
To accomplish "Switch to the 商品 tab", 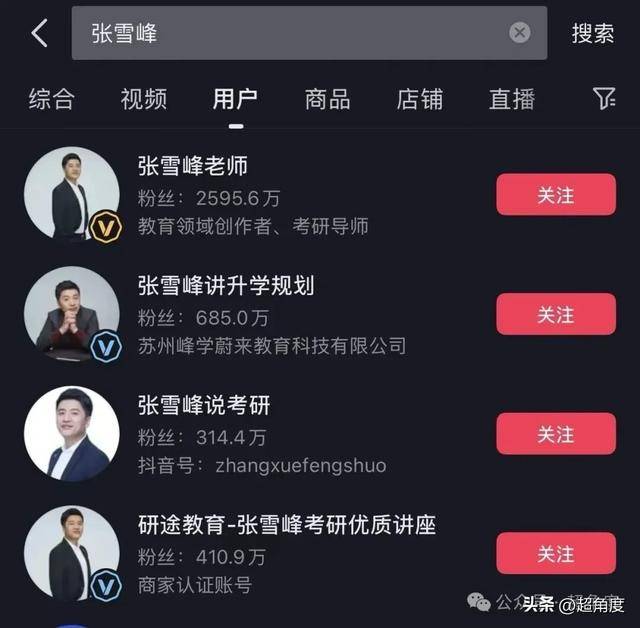I will (327, 98).
